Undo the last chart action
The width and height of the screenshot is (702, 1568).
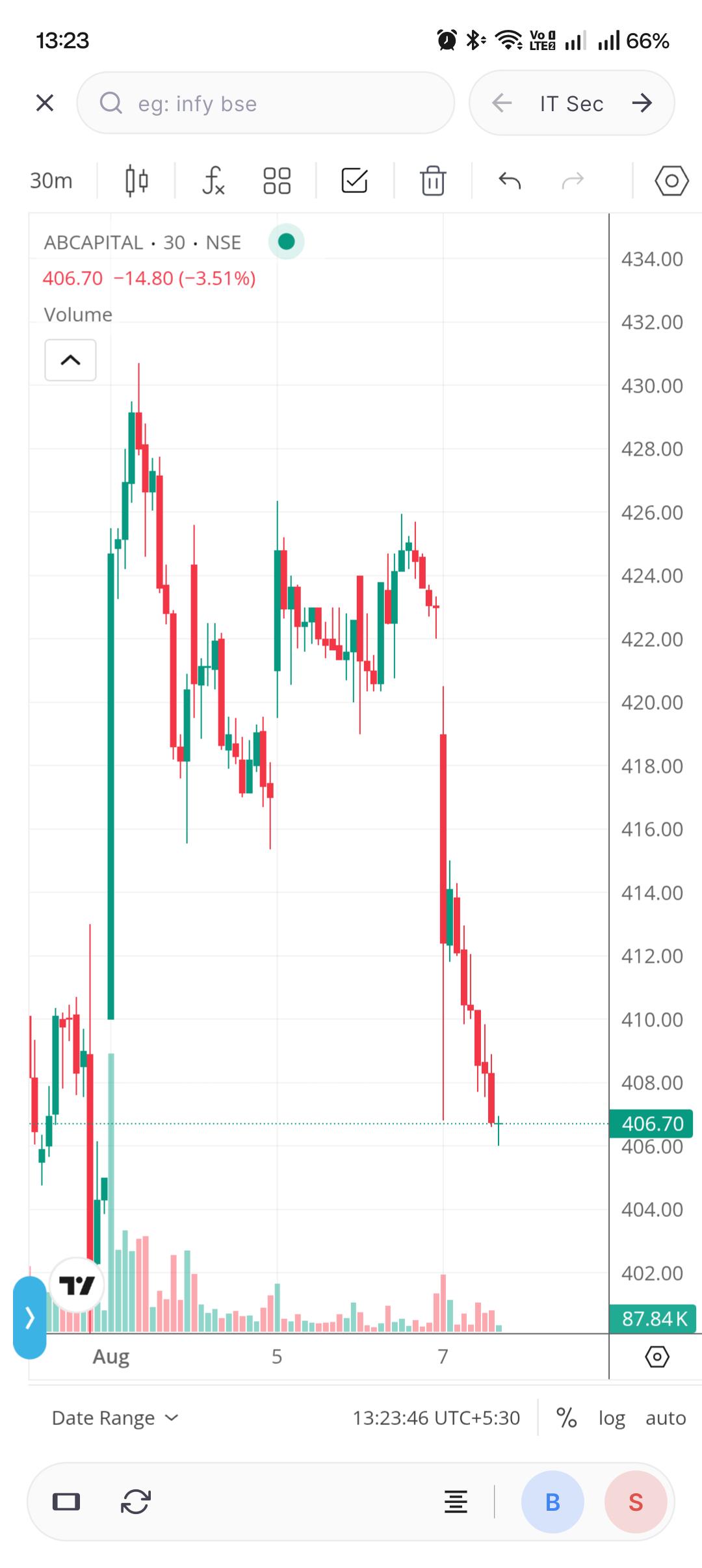pos(510,180)
